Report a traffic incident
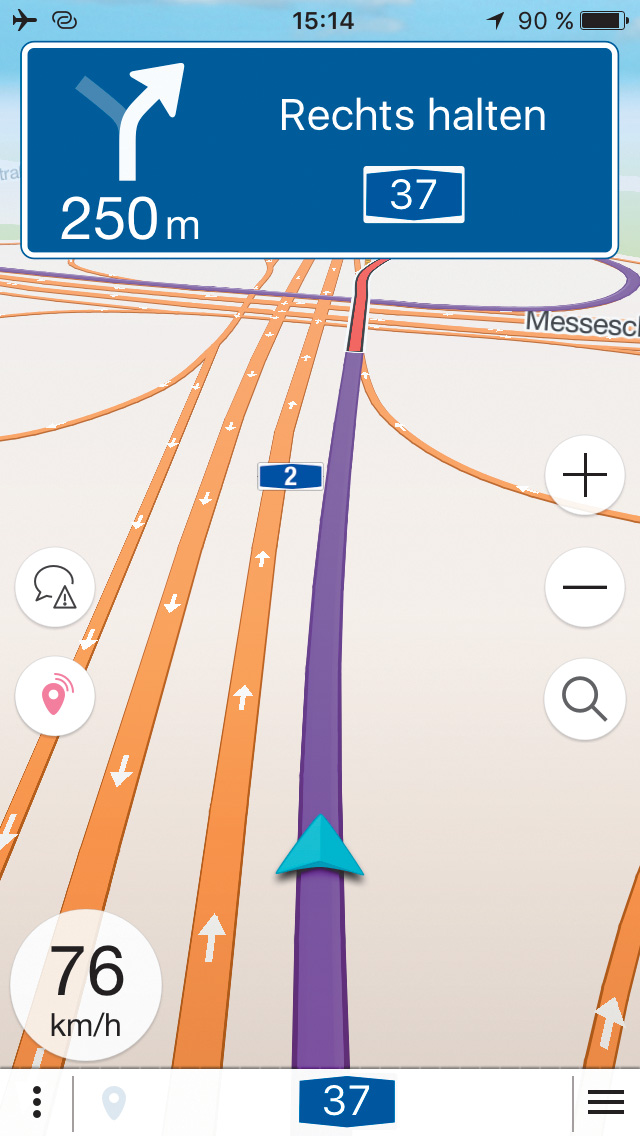 [55, 587]
